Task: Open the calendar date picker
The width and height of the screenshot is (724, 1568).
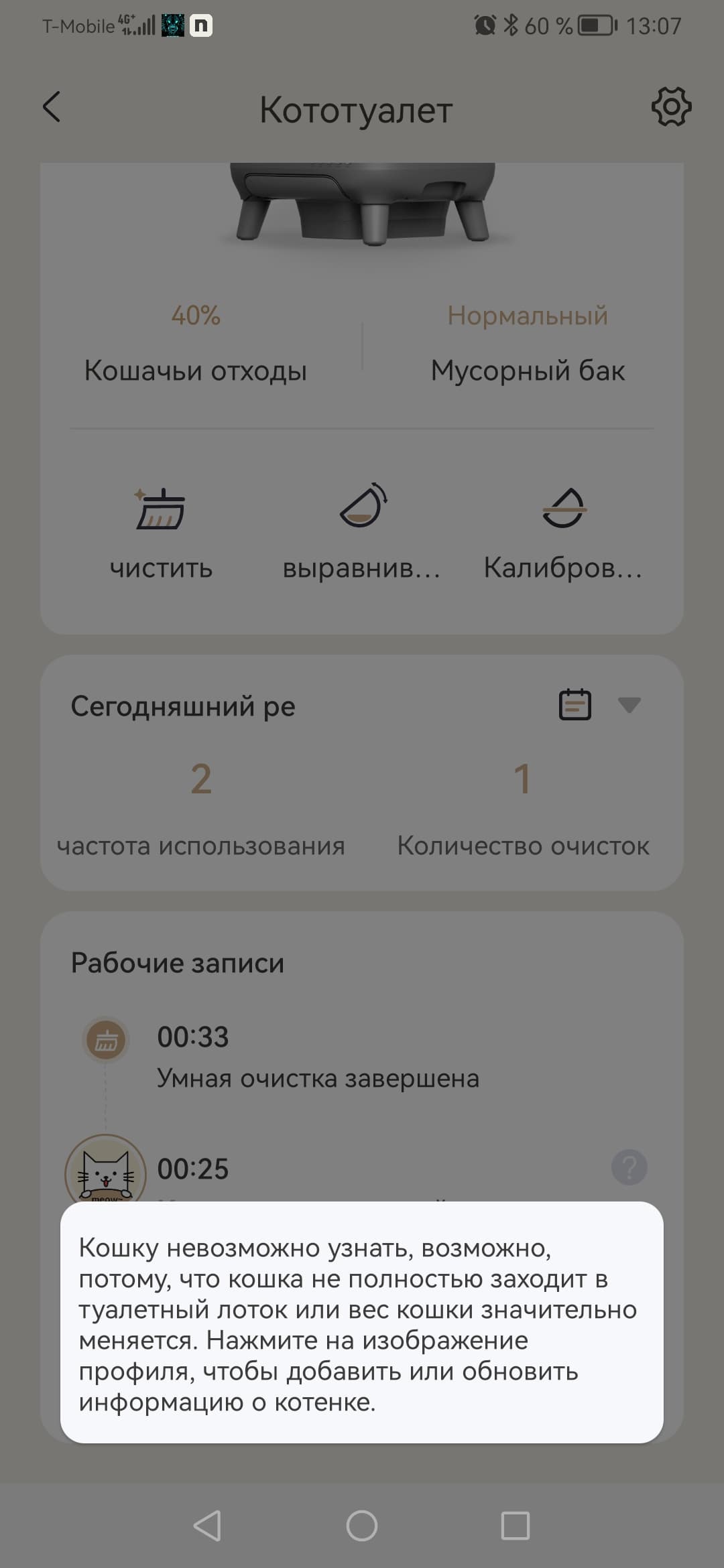Action: pyautogui.click(x=575, y=705)
